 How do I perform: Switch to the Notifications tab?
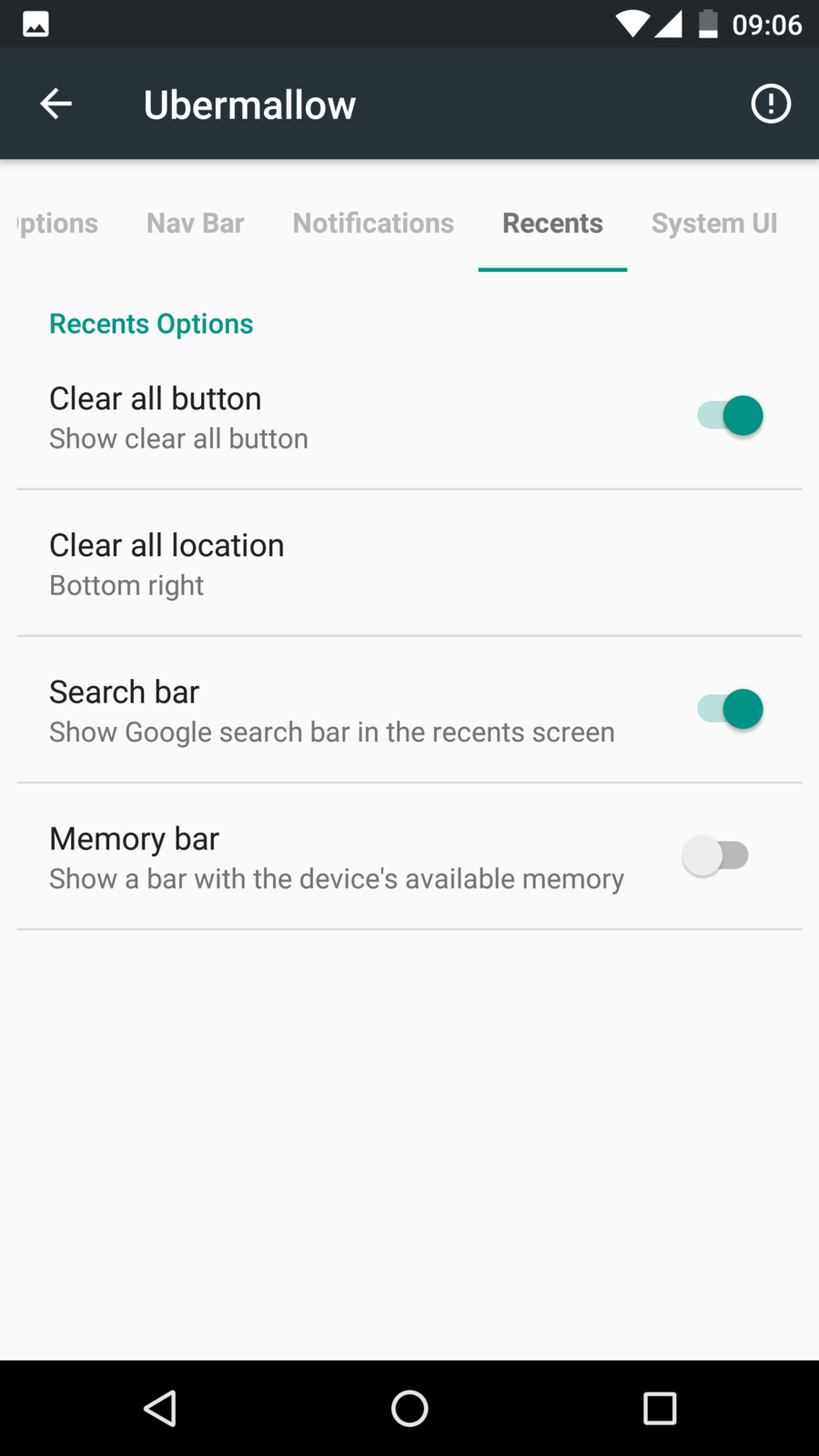pyautogui.click(x=373, y=224)
